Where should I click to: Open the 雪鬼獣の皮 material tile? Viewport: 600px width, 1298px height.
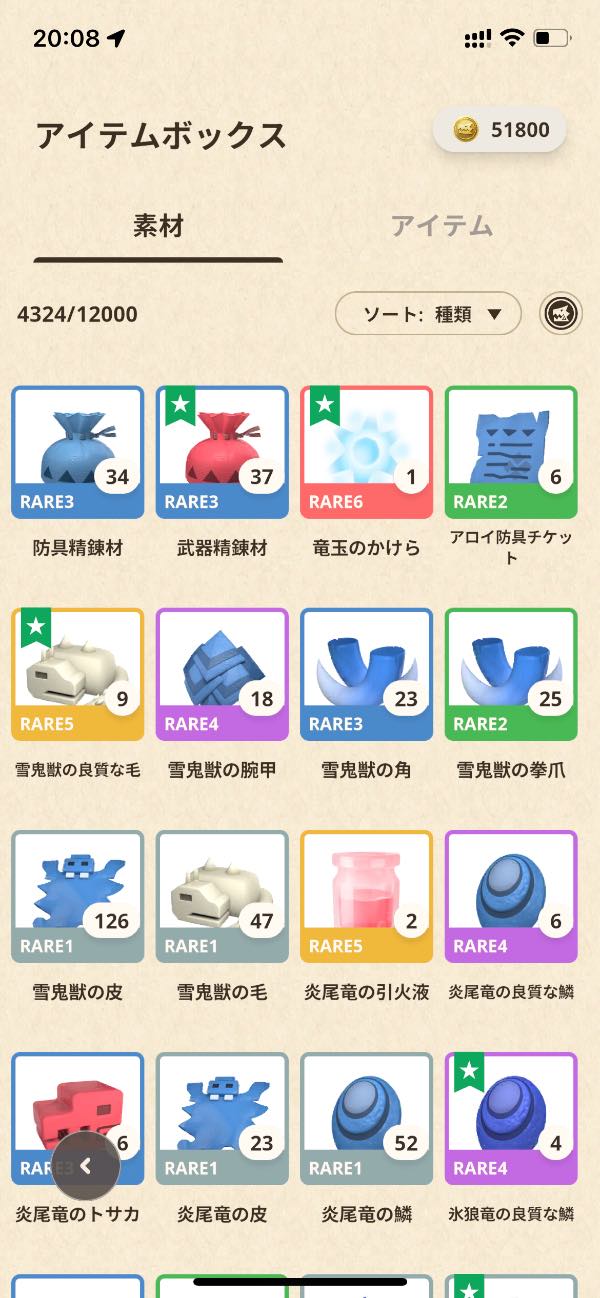(x=78, y=896)
